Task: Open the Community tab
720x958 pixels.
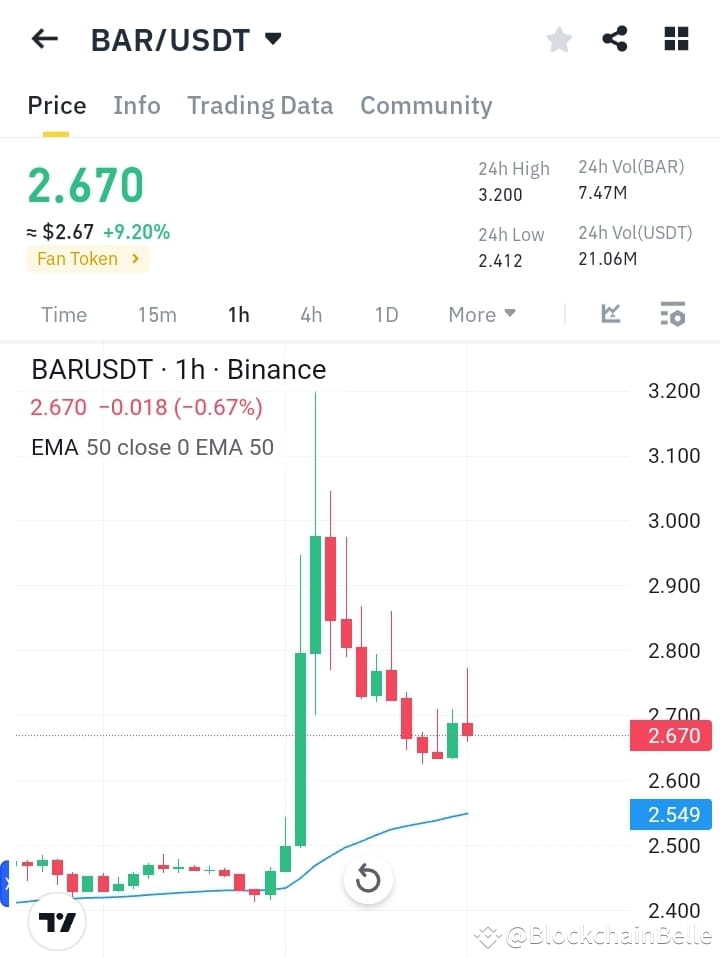Action: pos(426,105)
